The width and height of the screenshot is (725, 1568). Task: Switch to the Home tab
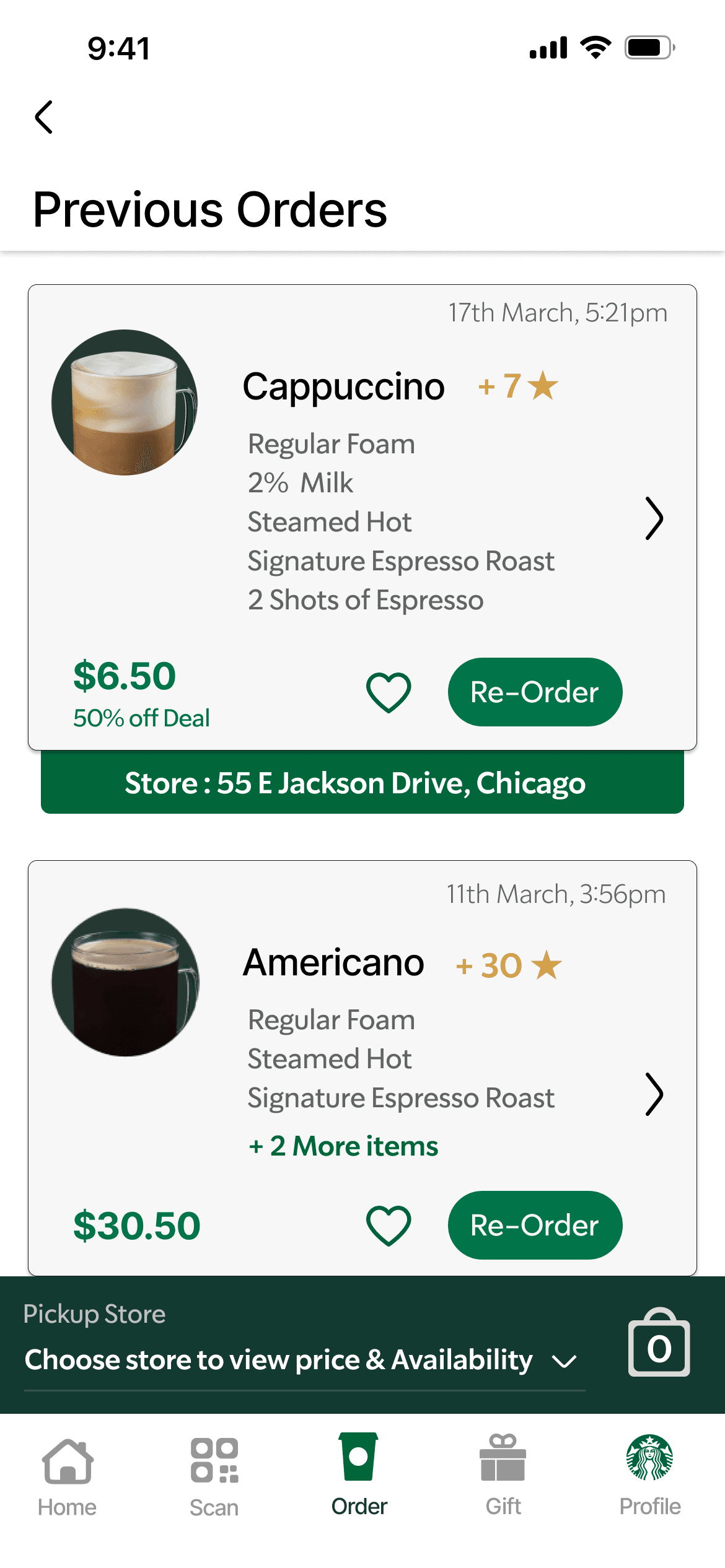pyautogui.click(x=67, y=1476)
